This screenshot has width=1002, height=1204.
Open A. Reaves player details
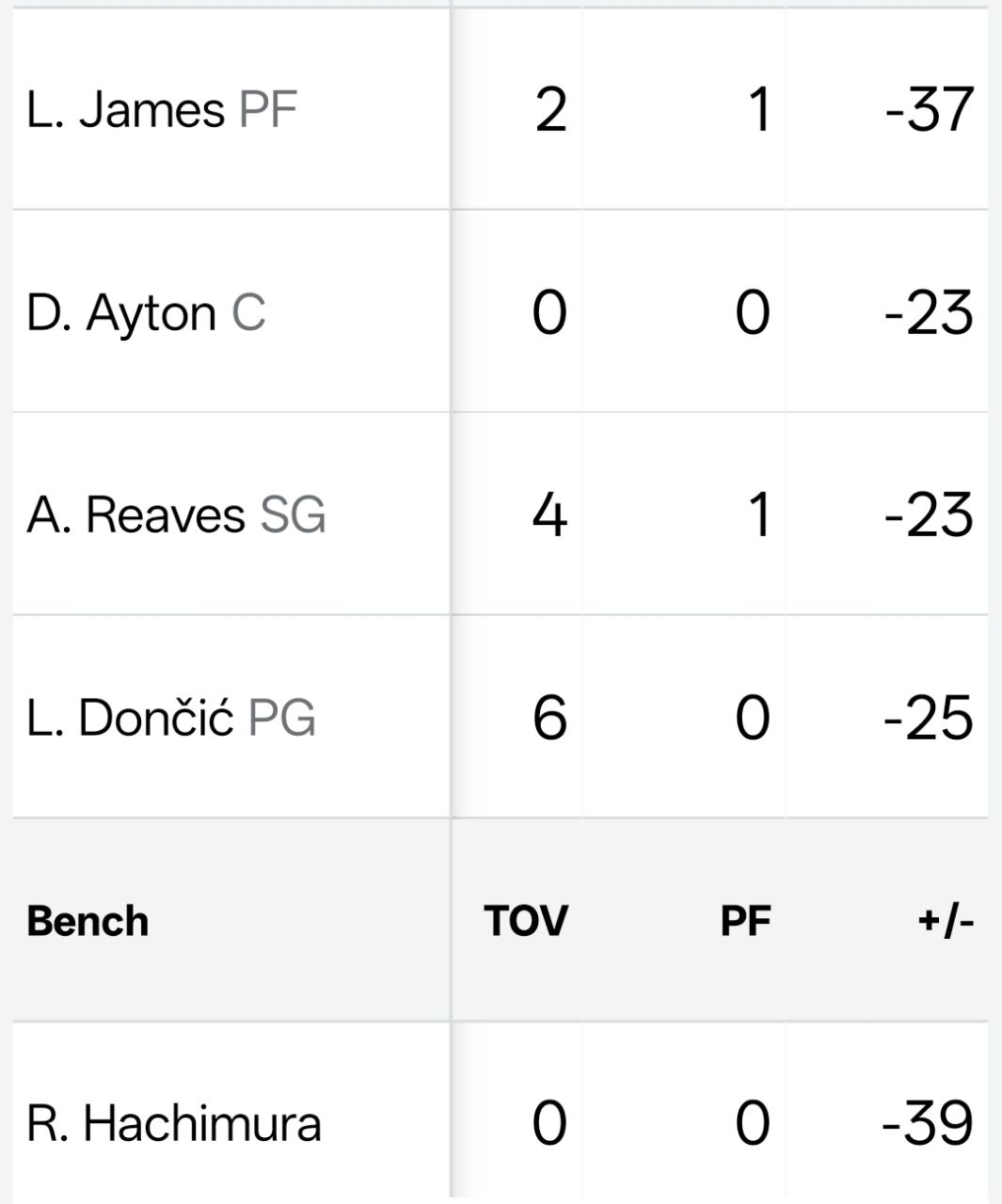[136, 515]
